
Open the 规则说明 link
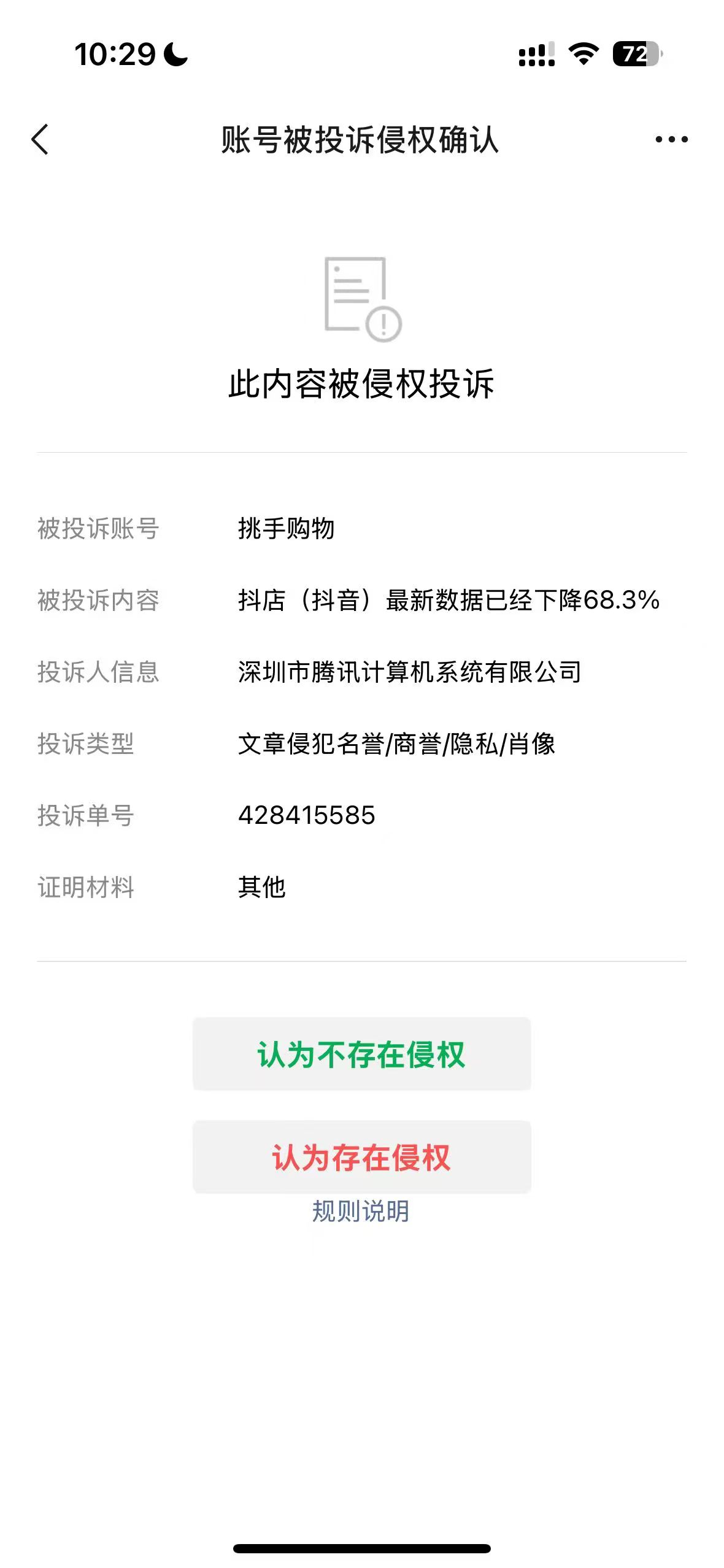361,1212
